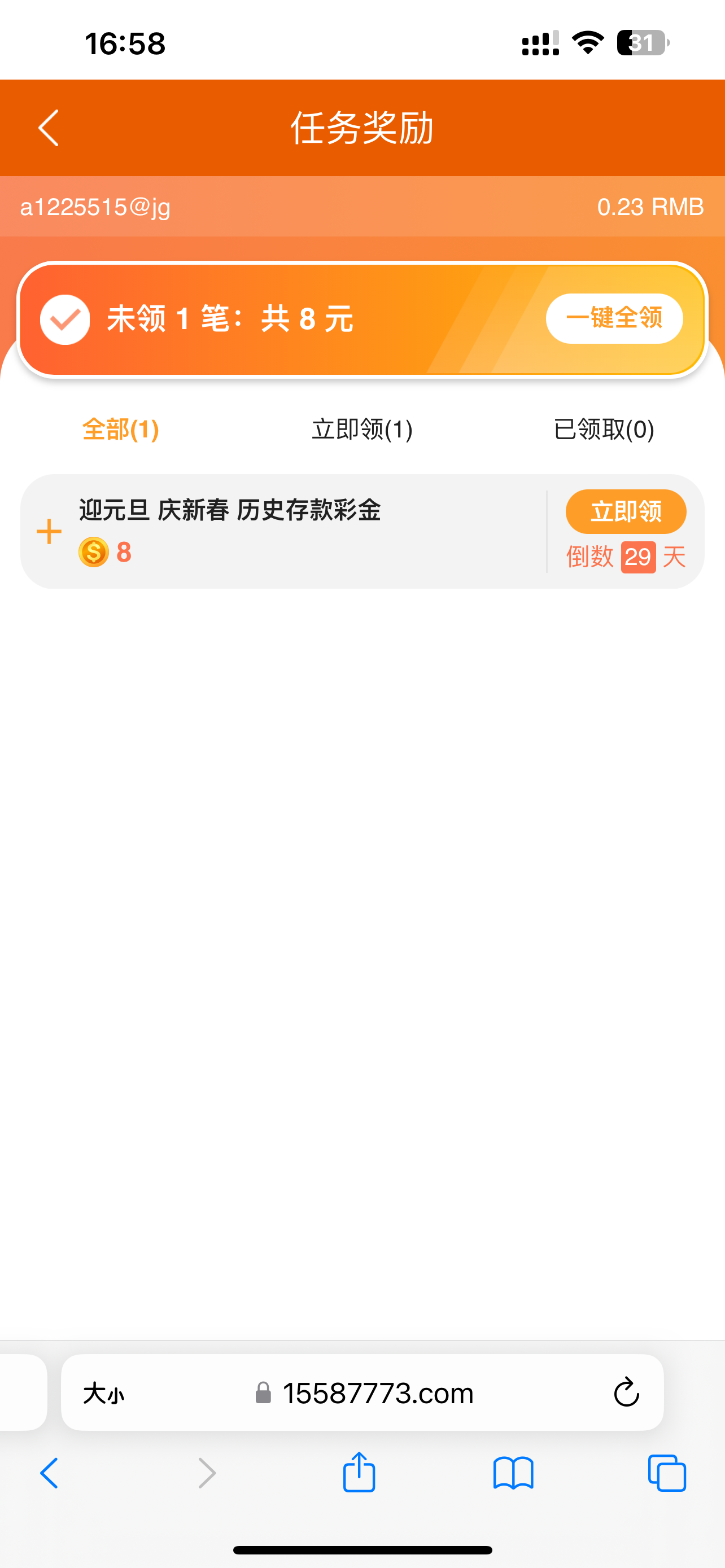
Task: Expand the 迎元旦 庆新春 reward plus icon
Action: tap(49, 531)
